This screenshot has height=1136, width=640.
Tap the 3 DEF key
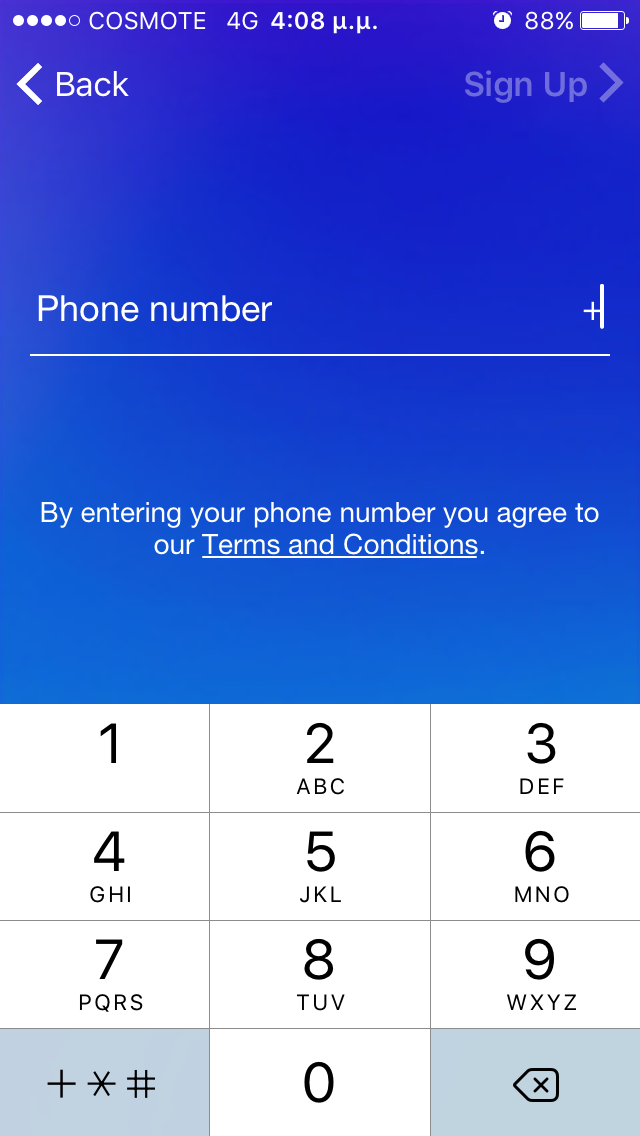(x=536, y=758)
